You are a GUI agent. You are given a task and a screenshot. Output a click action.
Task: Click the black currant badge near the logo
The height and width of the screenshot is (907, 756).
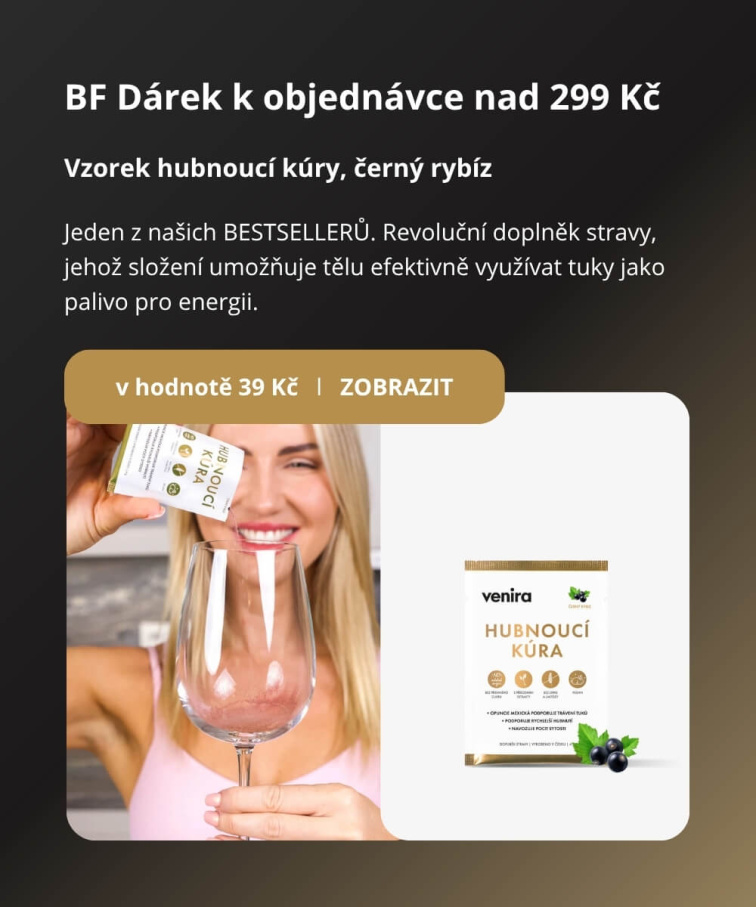click(578, 596)
